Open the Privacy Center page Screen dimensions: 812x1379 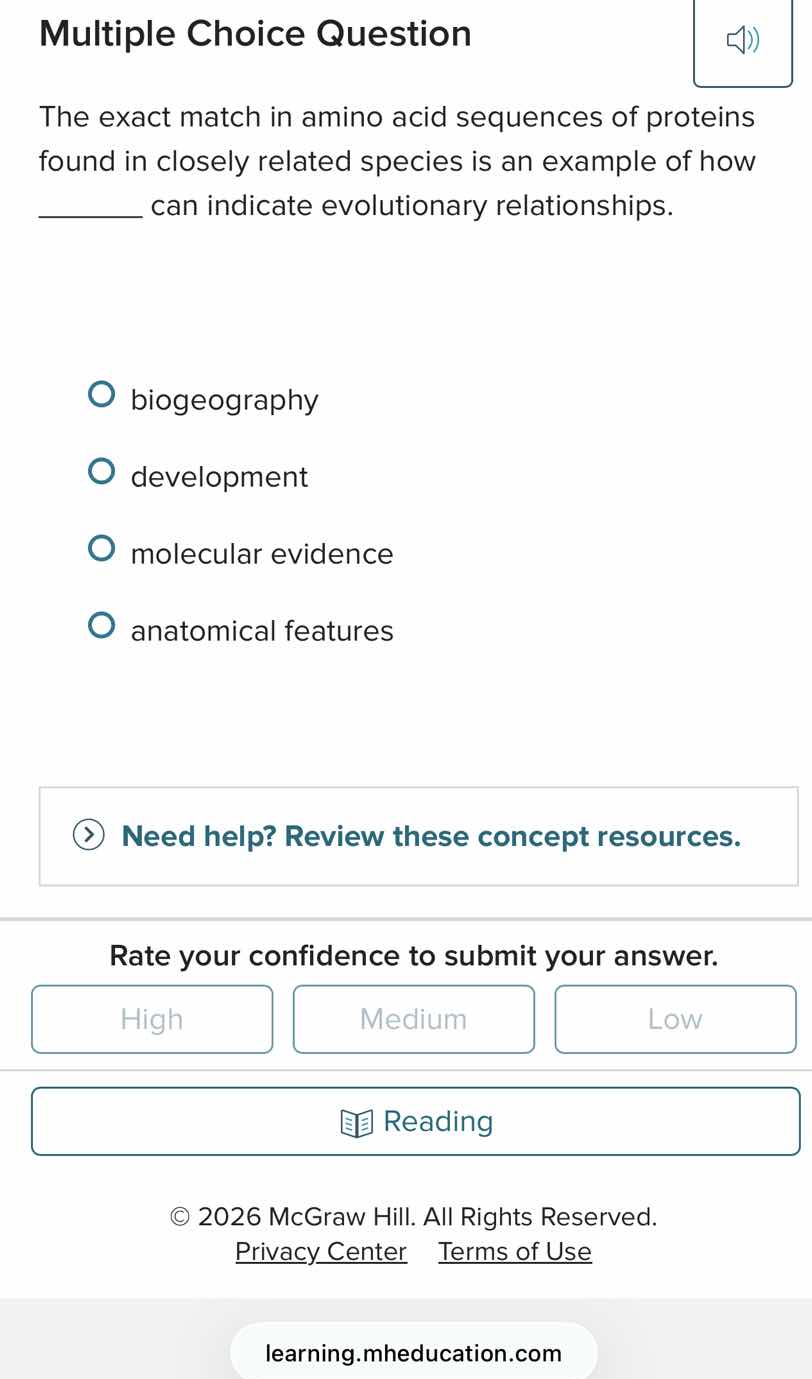click(x=321, y=1251)
